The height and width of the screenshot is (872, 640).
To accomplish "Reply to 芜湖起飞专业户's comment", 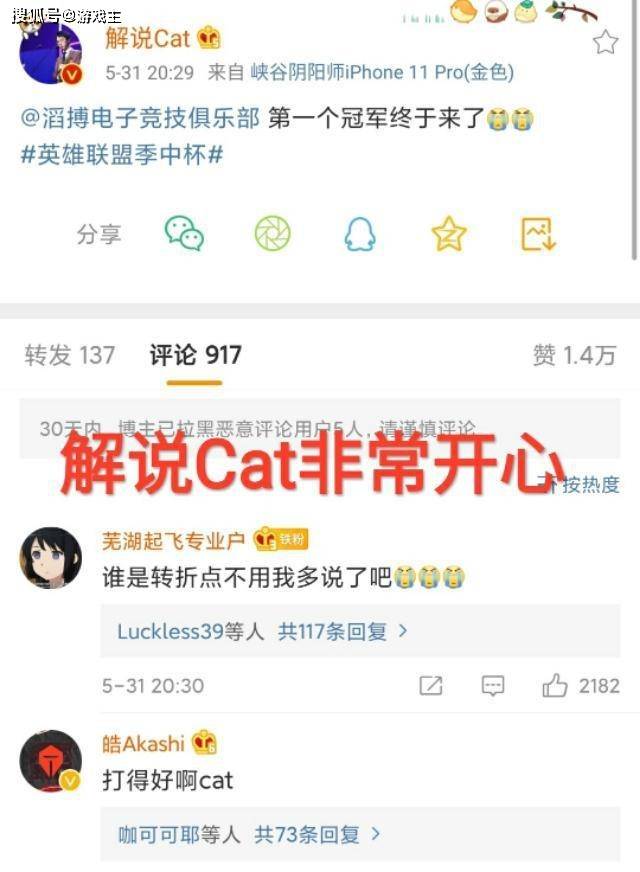I will point(493,686).
